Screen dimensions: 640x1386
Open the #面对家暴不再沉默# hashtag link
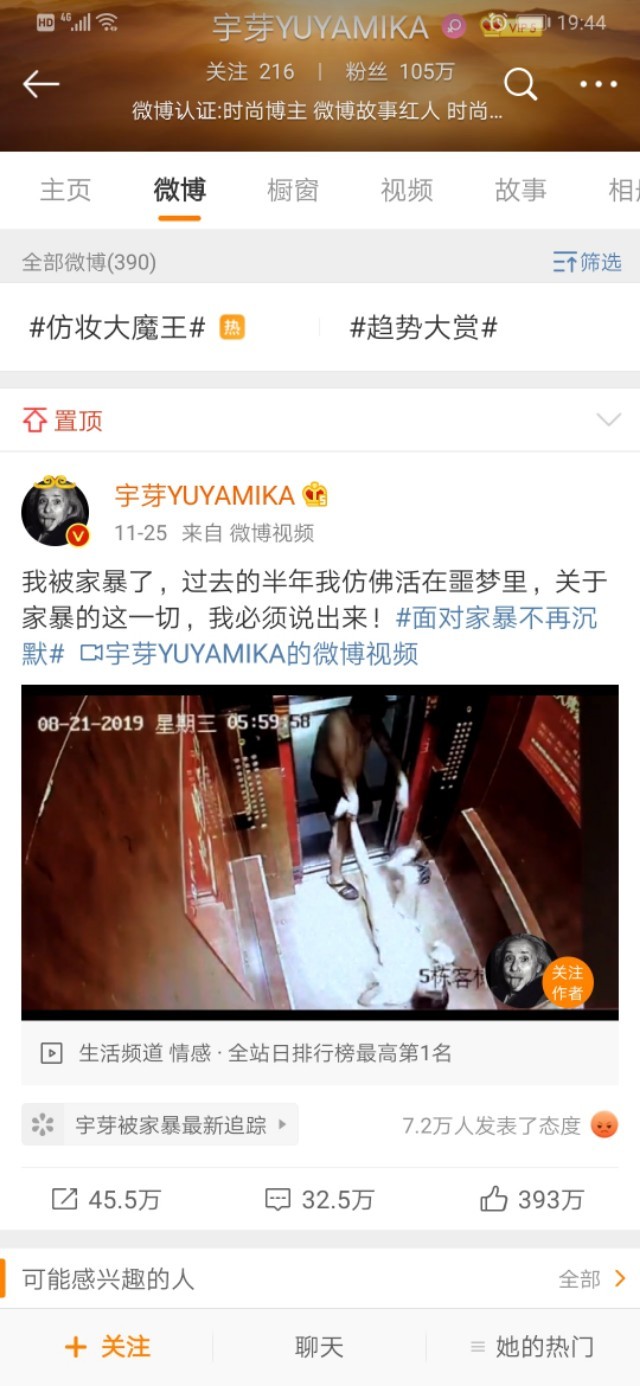(x=496, y=619)
